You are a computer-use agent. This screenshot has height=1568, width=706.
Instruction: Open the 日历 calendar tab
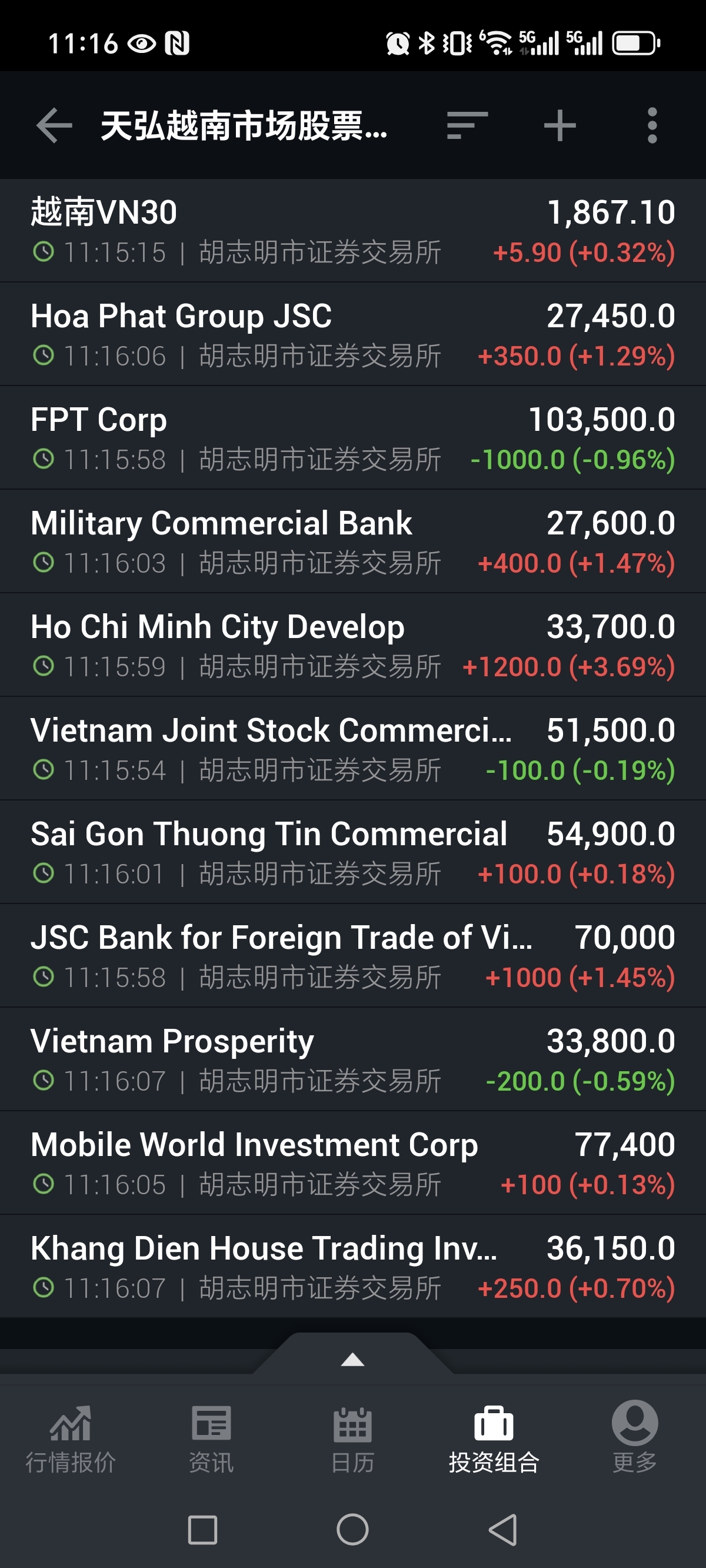352,1439
